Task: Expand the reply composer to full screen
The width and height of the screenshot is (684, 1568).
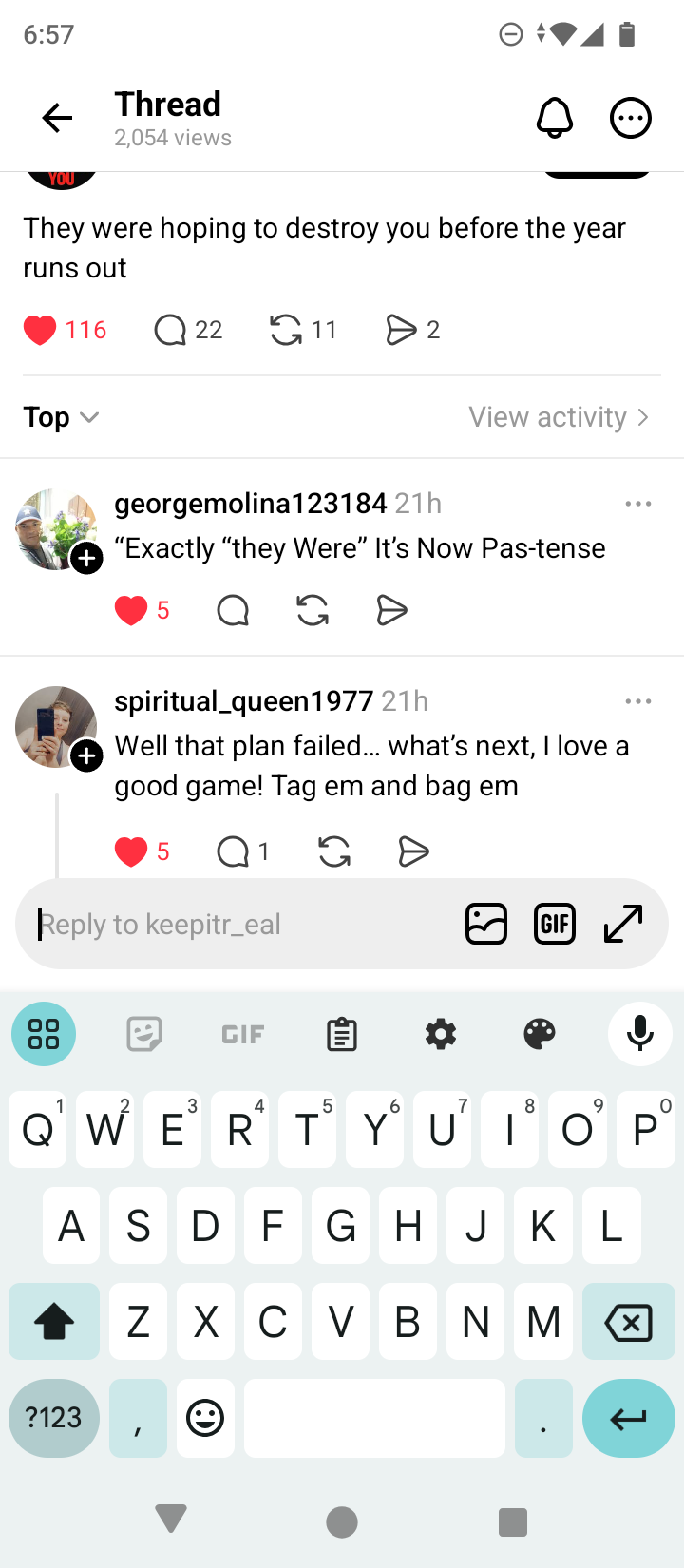Action: click(623, 924)
